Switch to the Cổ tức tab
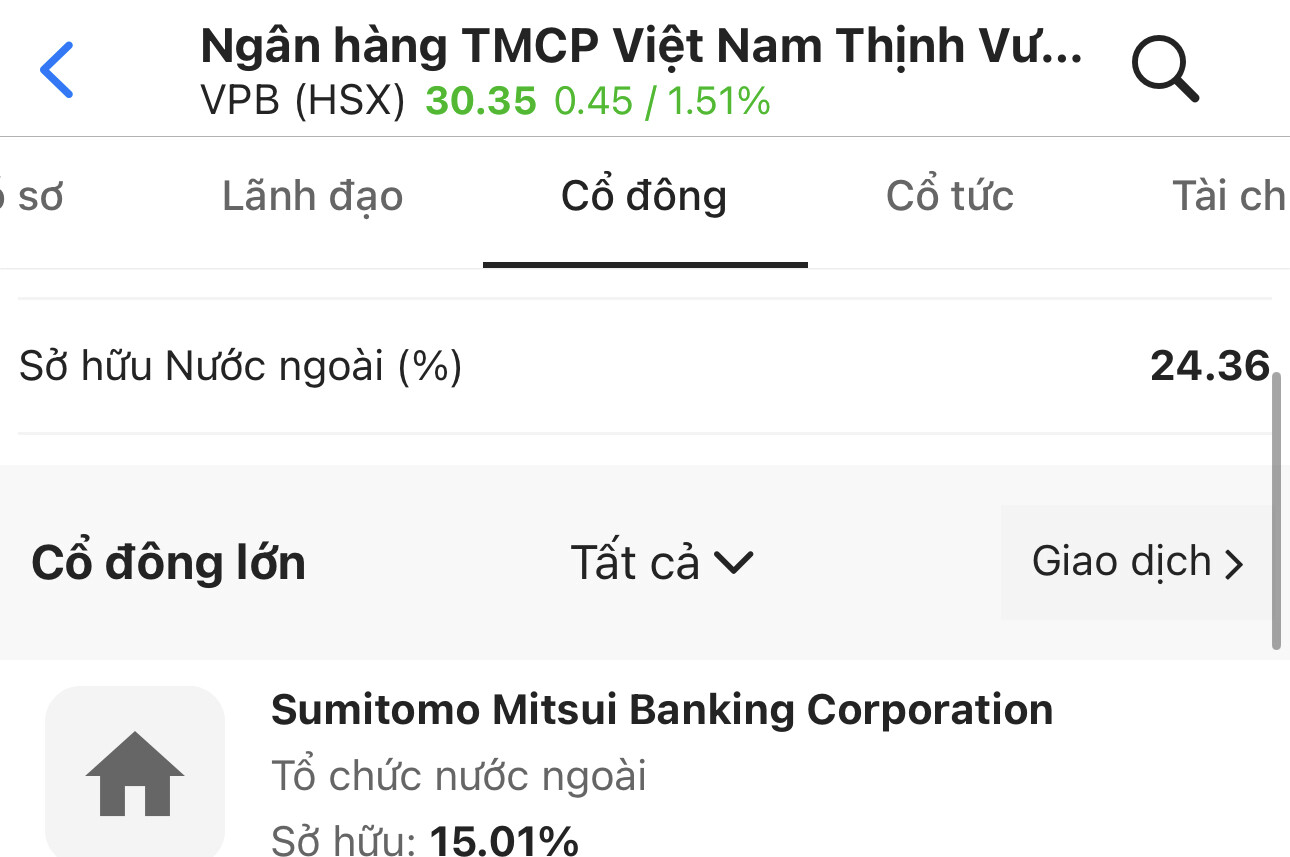The height and width of the screenshot is (857, 1290). (x=949, y=197)
